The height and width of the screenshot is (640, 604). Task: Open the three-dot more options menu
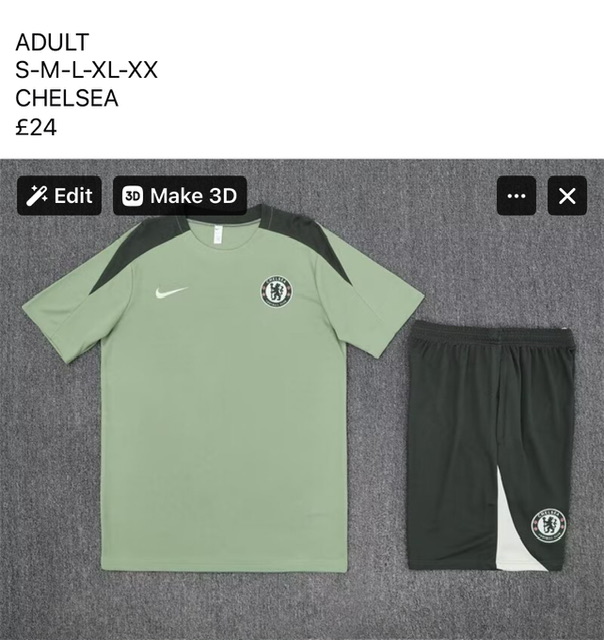point(516,196)
